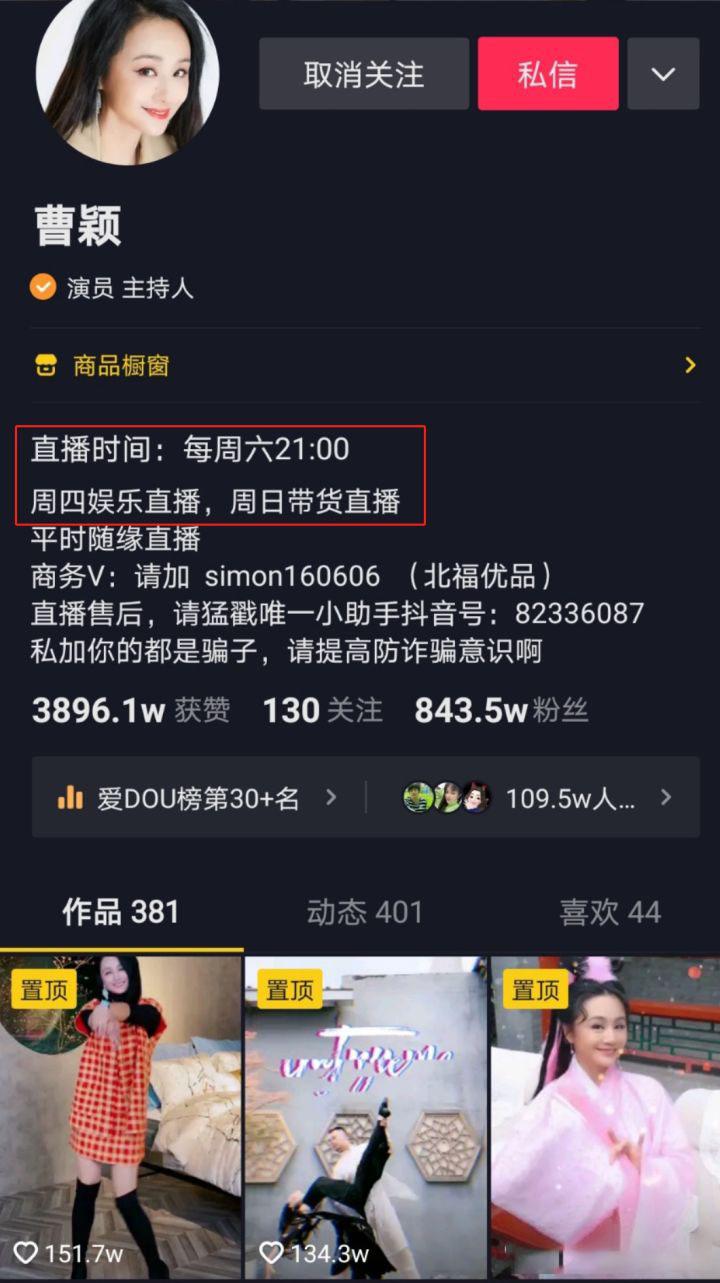Send a private message via 私信
Viewport: 720px width, 1283px height.
(548, 74)
